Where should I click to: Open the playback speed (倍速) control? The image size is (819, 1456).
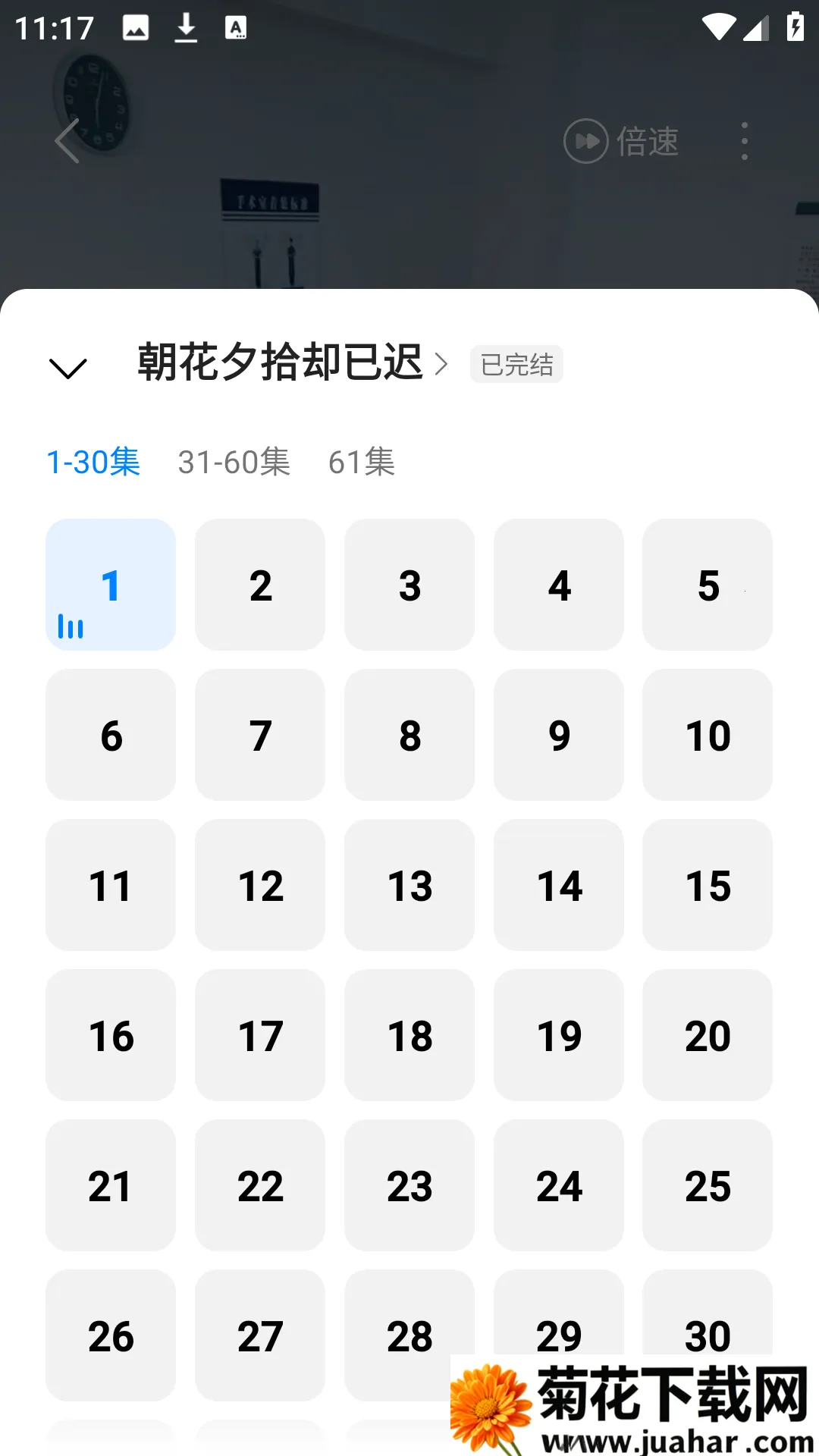[x=620, y=141]
